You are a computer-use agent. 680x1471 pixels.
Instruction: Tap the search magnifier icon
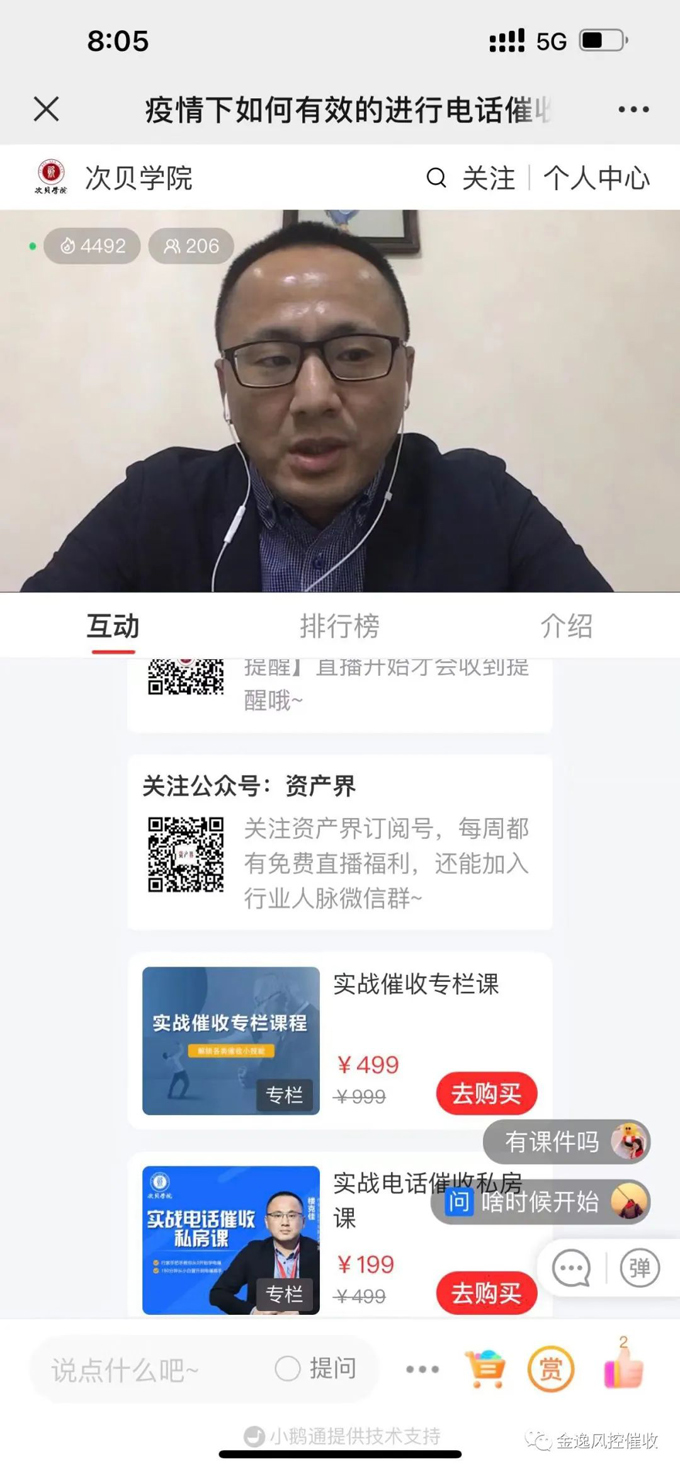click(x=436, y=178)
